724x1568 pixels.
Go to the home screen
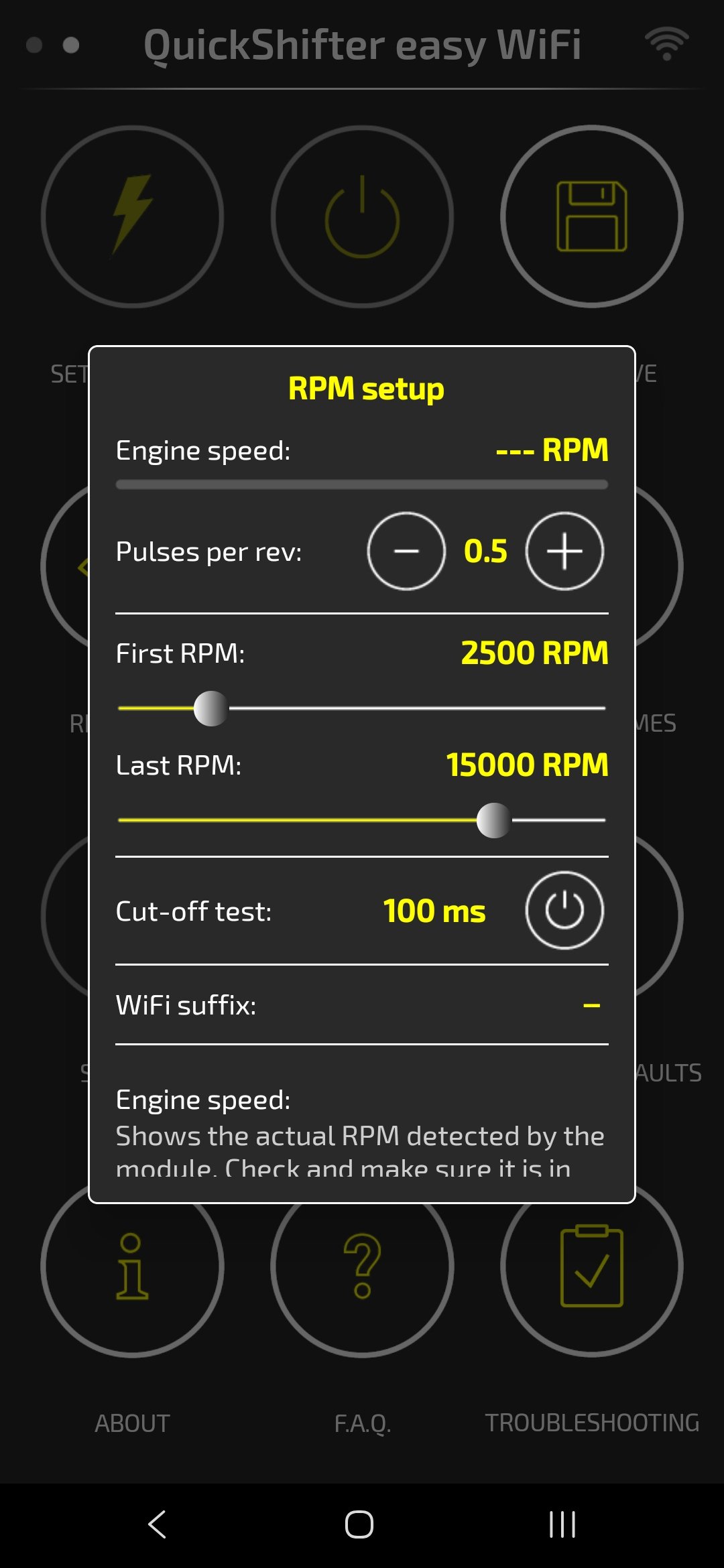coord(359,1524)
